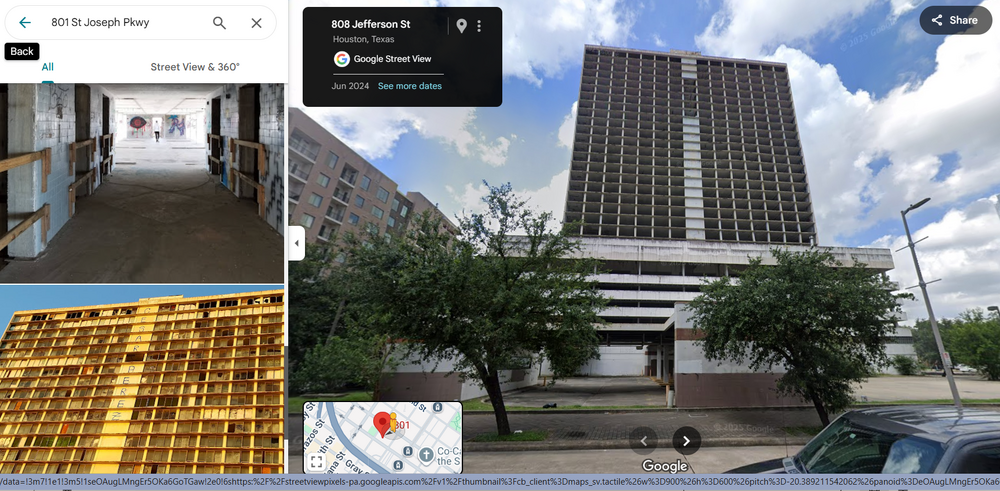Tap the search field with 801 St Joseph Pkwy
The height and width of the screenshot is (491, 1000).
pyautogui.click(x=120, y=22)
